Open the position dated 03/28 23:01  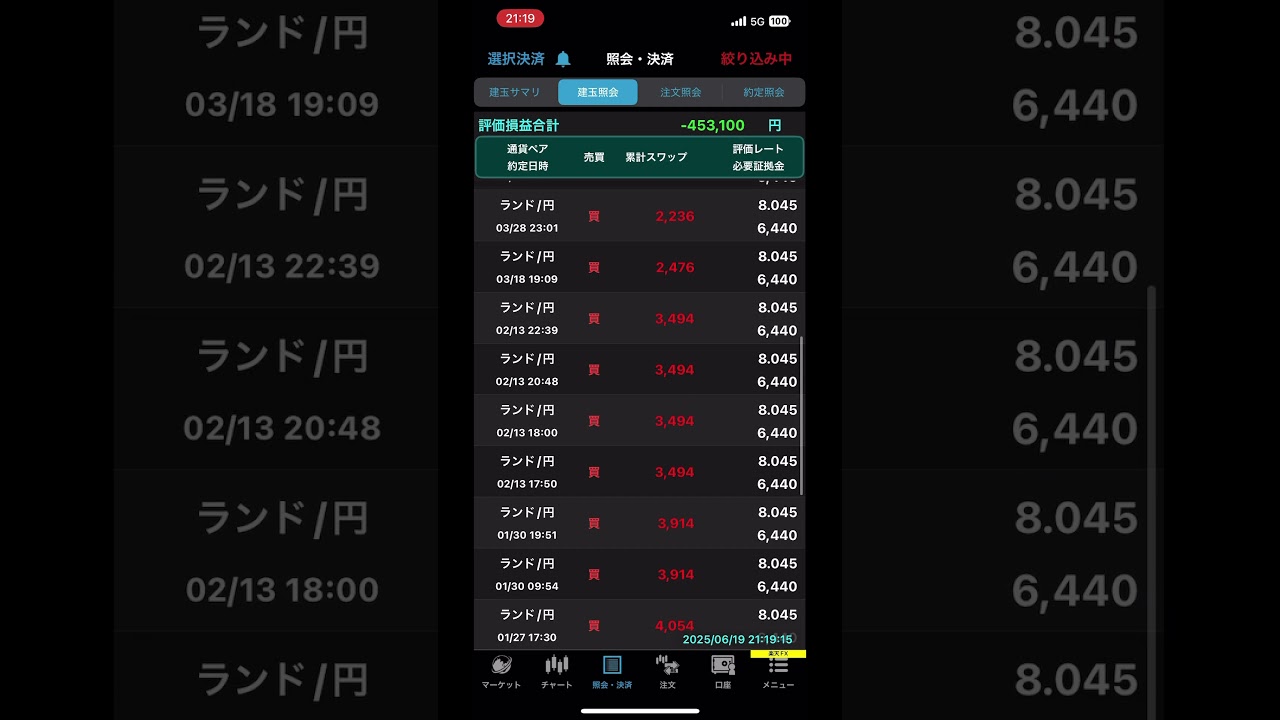(x=639, y=216)
